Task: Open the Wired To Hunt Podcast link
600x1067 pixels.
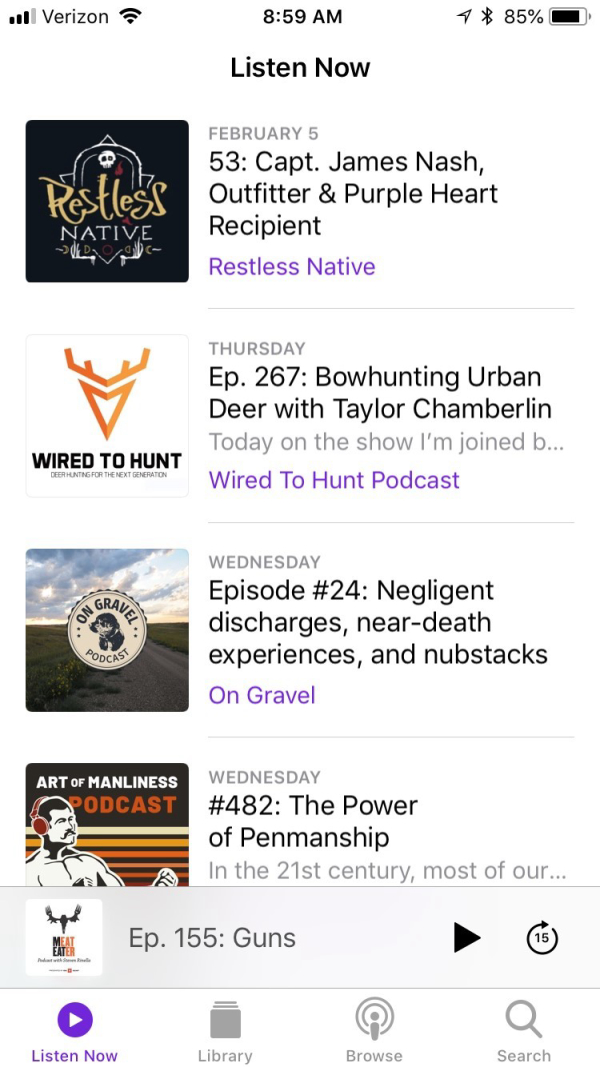Action: 334,480
